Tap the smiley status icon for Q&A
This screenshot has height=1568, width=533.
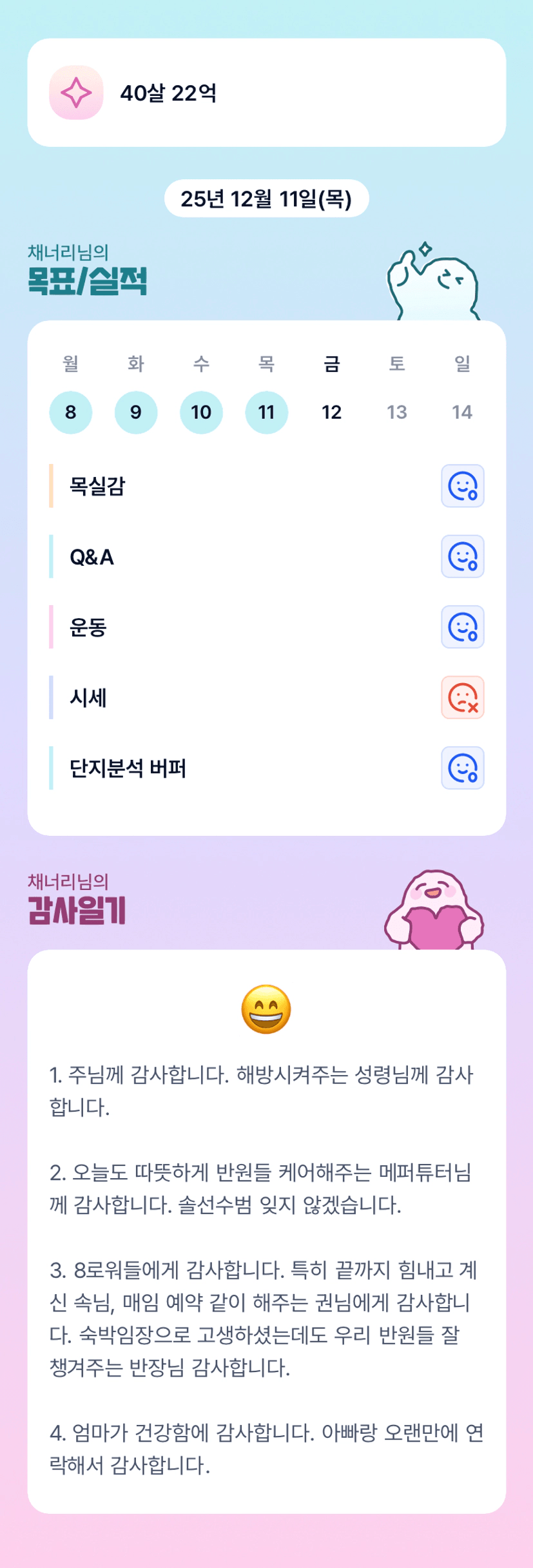(x=463, y=556)
